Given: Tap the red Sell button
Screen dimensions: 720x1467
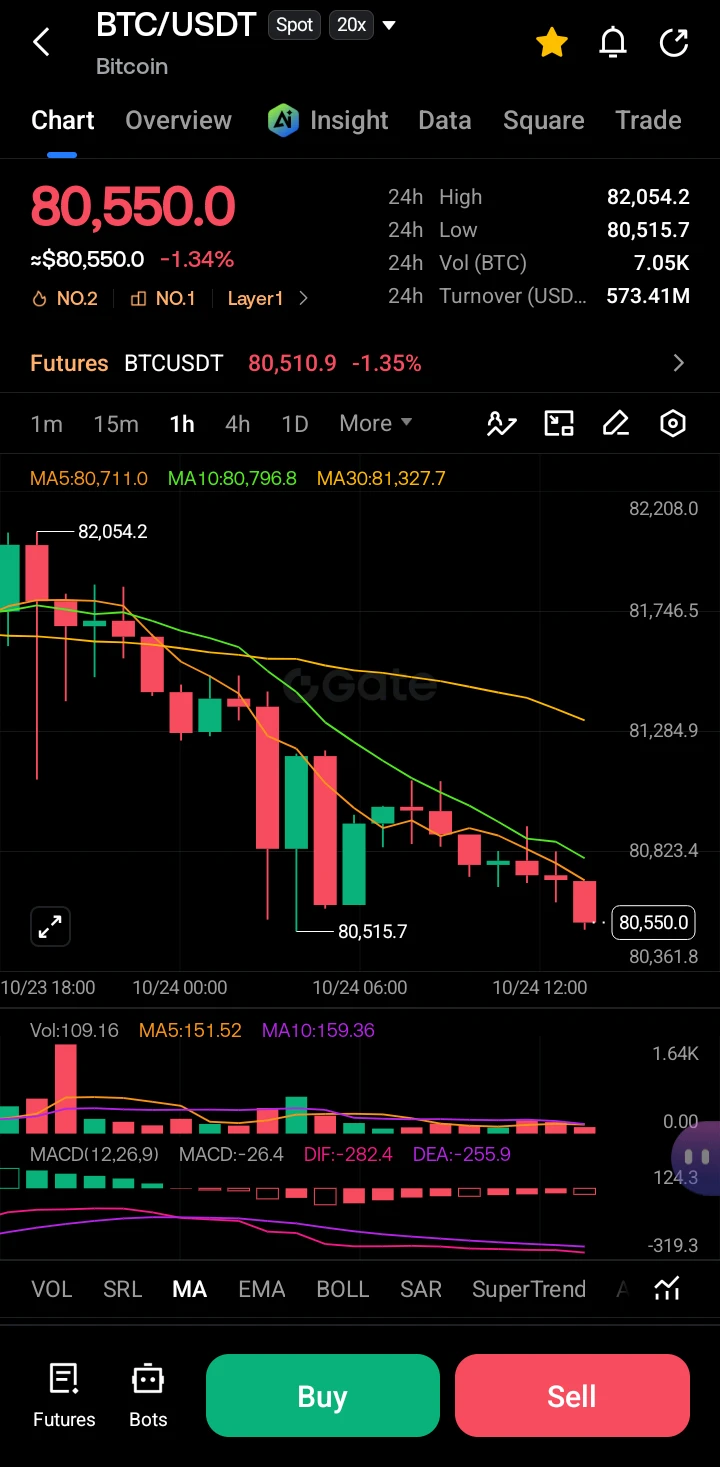Looking at the screenshot, I should [572, 1395].
